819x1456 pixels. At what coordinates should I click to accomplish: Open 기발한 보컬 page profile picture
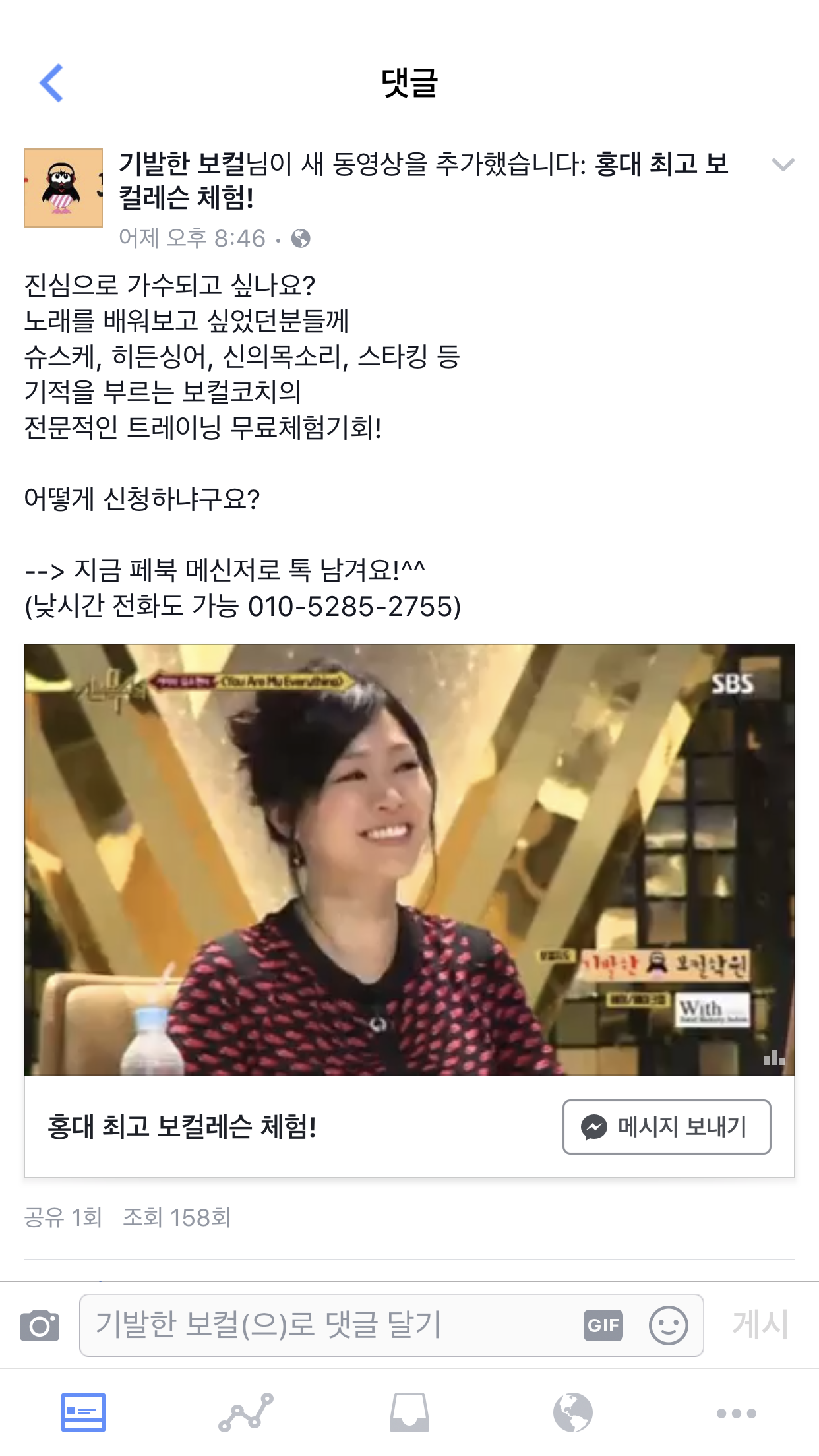pyautogui.click(x=63, y=188)
